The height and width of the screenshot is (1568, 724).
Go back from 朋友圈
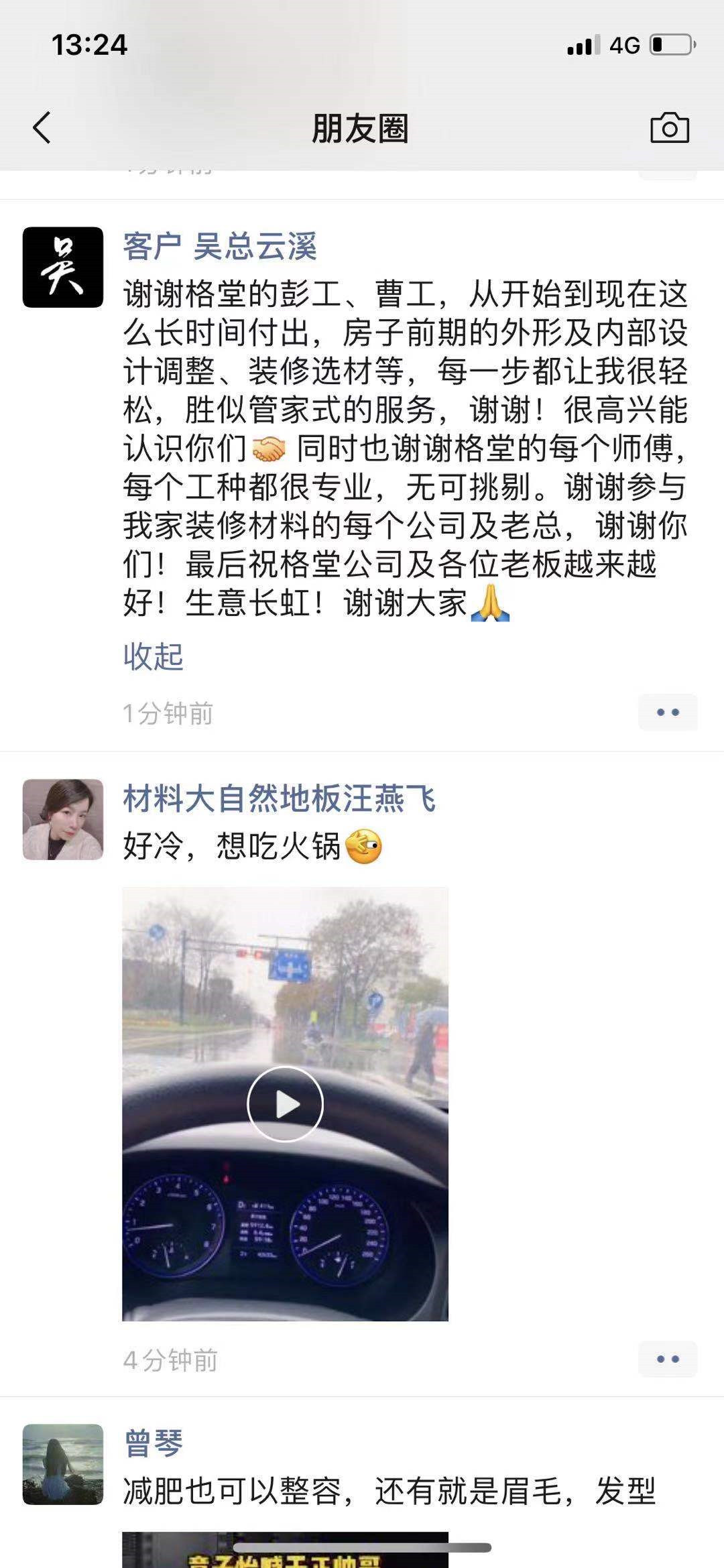42,127
